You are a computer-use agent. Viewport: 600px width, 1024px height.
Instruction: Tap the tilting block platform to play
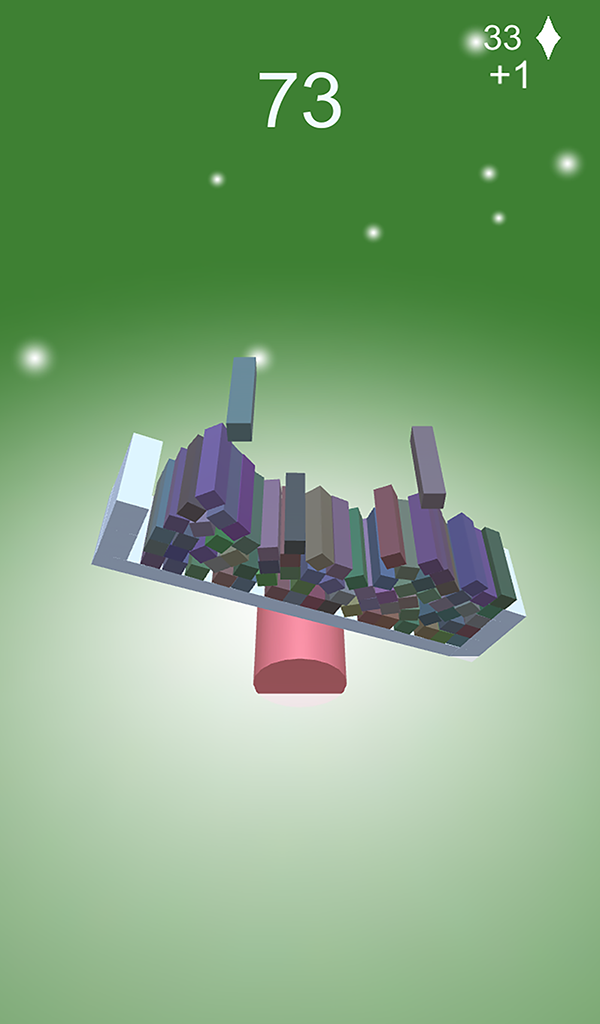(310, 560)
